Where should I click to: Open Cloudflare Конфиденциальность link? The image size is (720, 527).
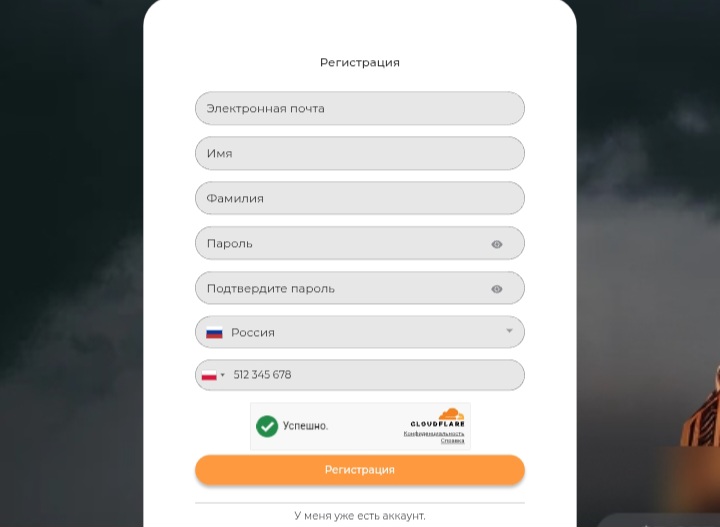point(434,434)
